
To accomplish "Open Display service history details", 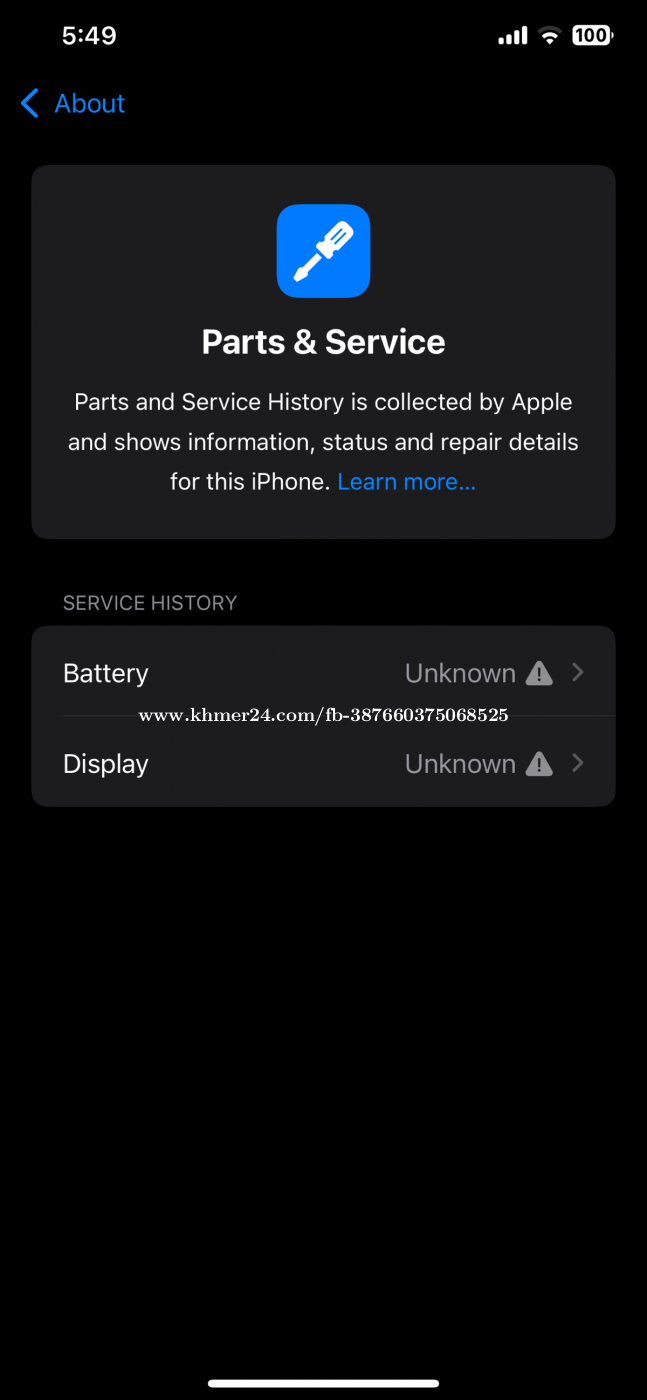I will point(323,764).
